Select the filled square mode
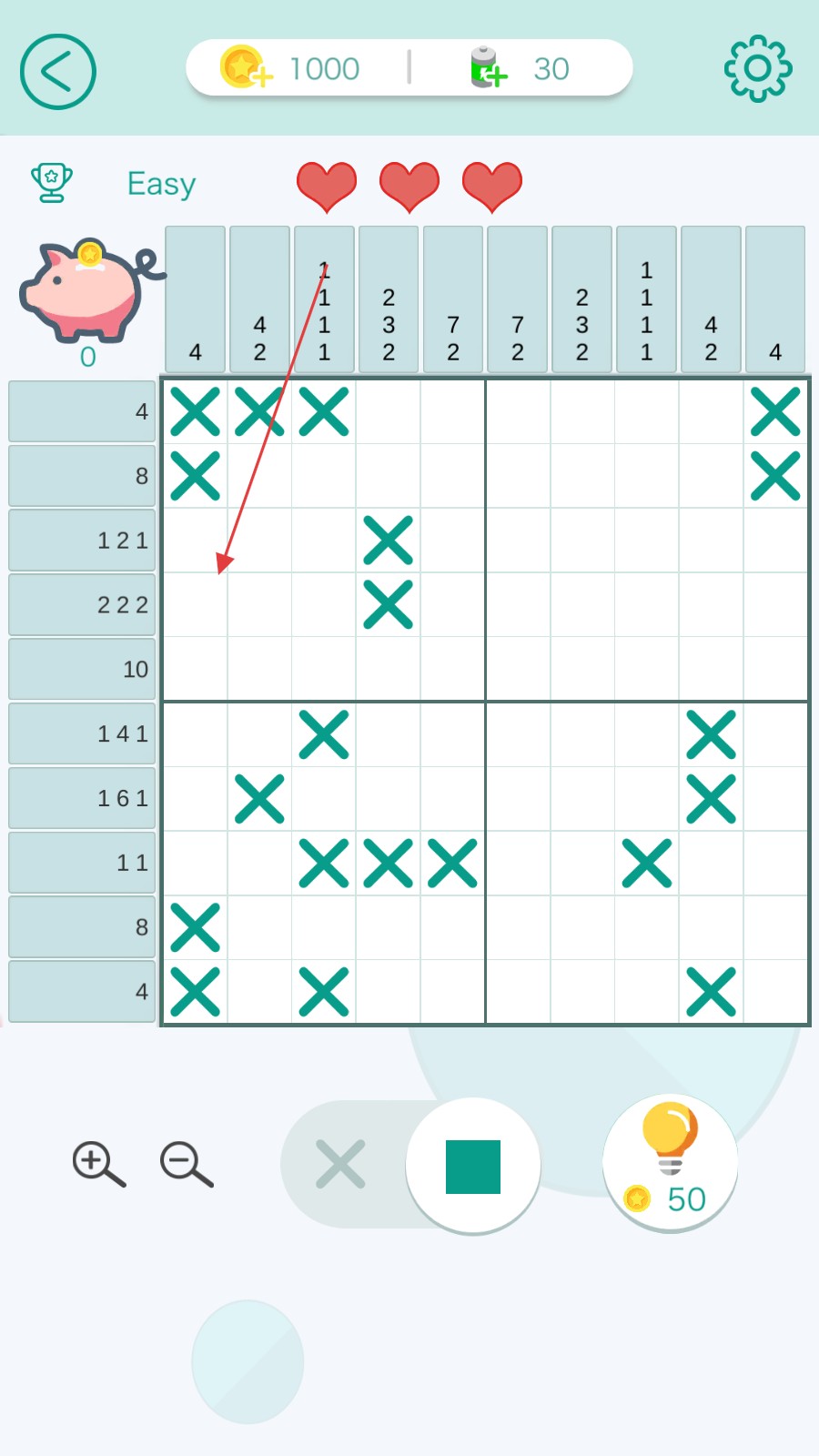Screen dimensions: 819x1456 pyautogui.click(x=473, y=1166)
